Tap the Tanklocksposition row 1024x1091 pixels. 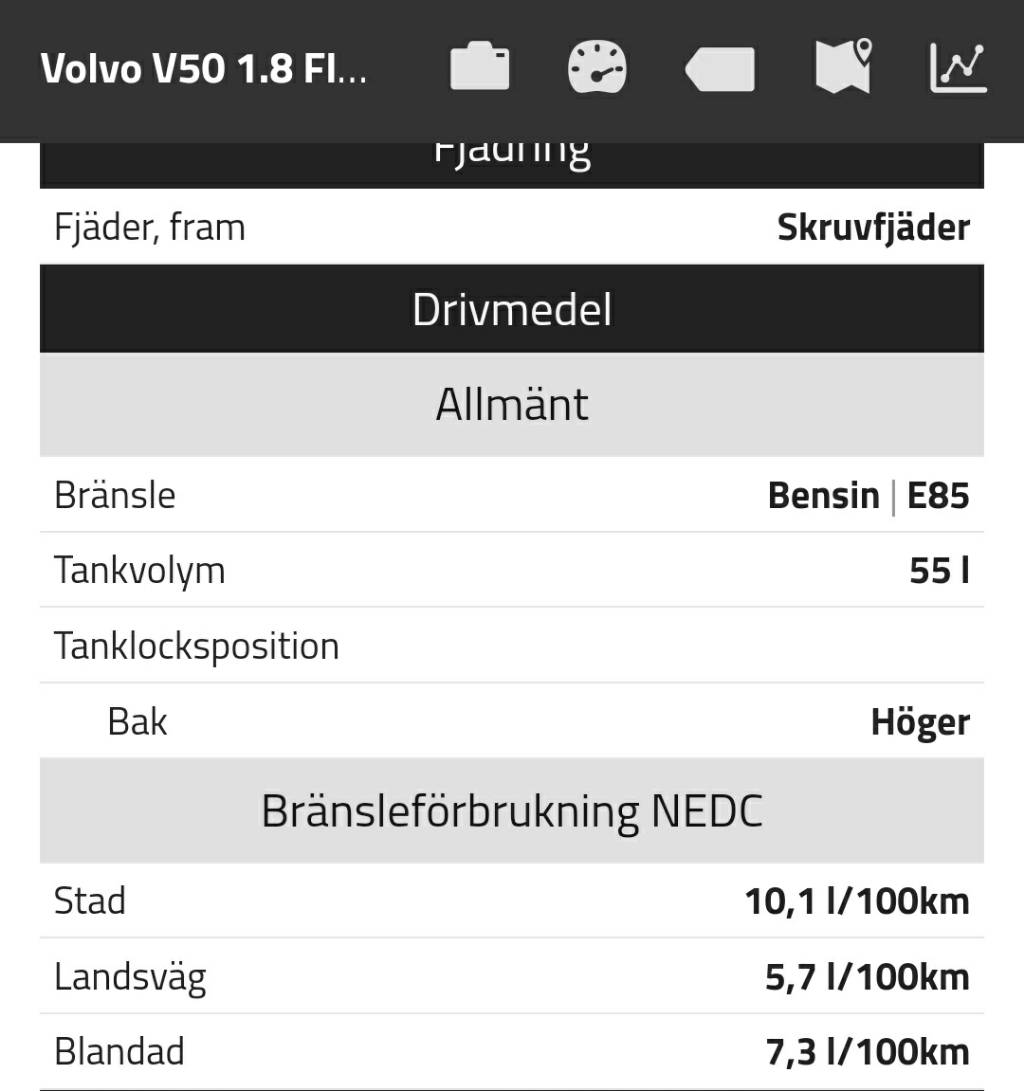click(x=196, y=646)
